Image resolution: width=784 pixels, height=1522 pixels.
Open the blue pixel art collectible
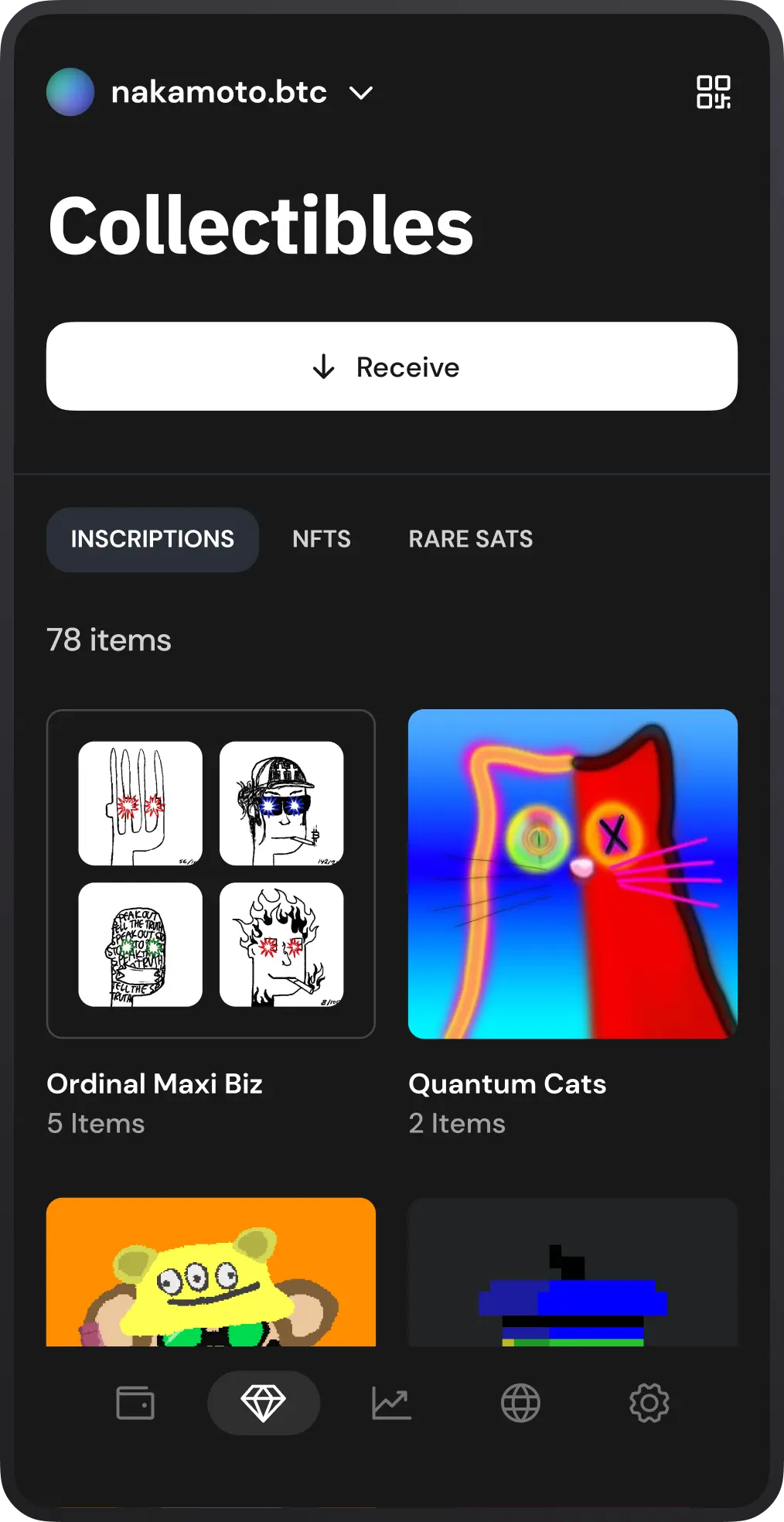[x=572, y=1272]
